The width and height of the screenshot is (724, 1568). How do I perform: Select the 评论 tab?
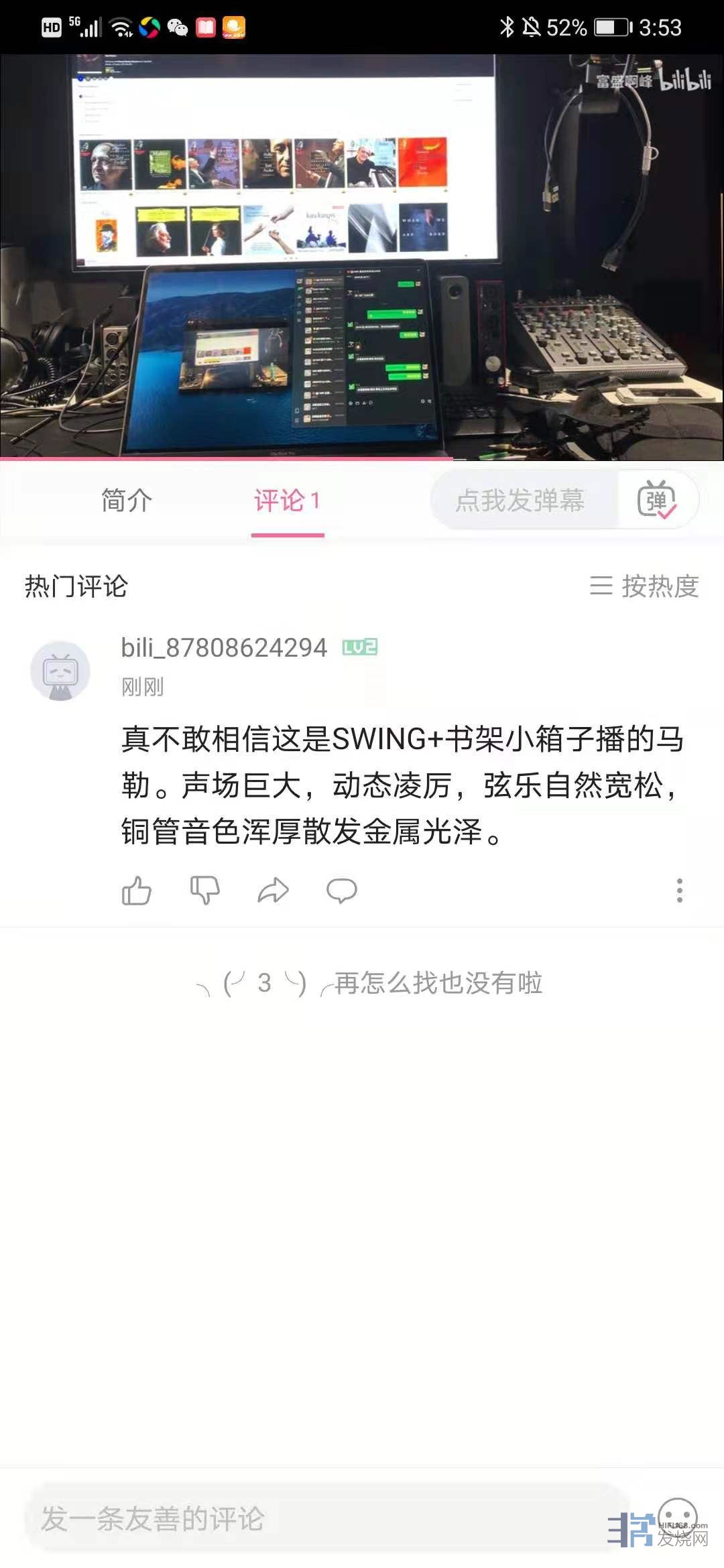[x=287, y=501]
